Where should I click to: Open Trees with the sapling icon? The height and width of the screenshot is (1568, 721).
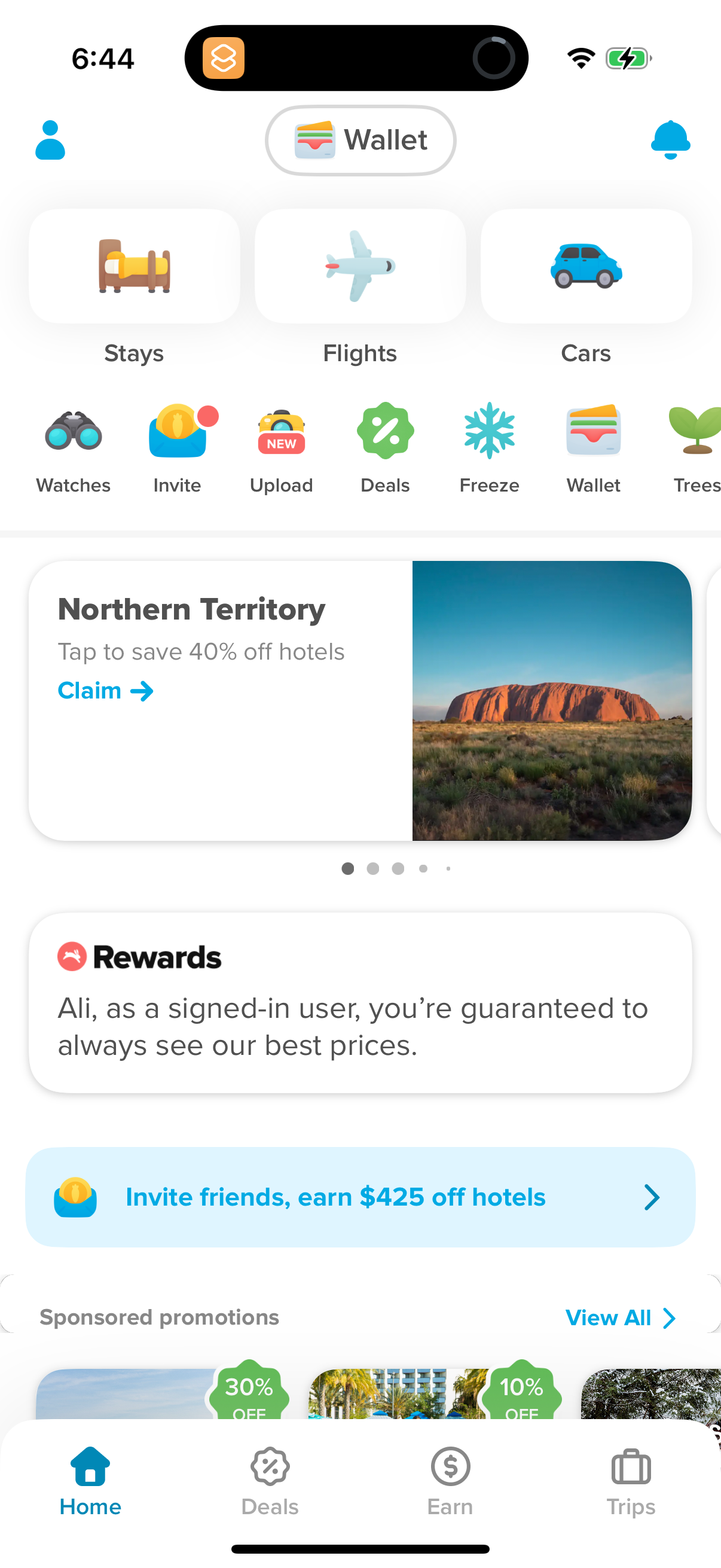point(697,431)
